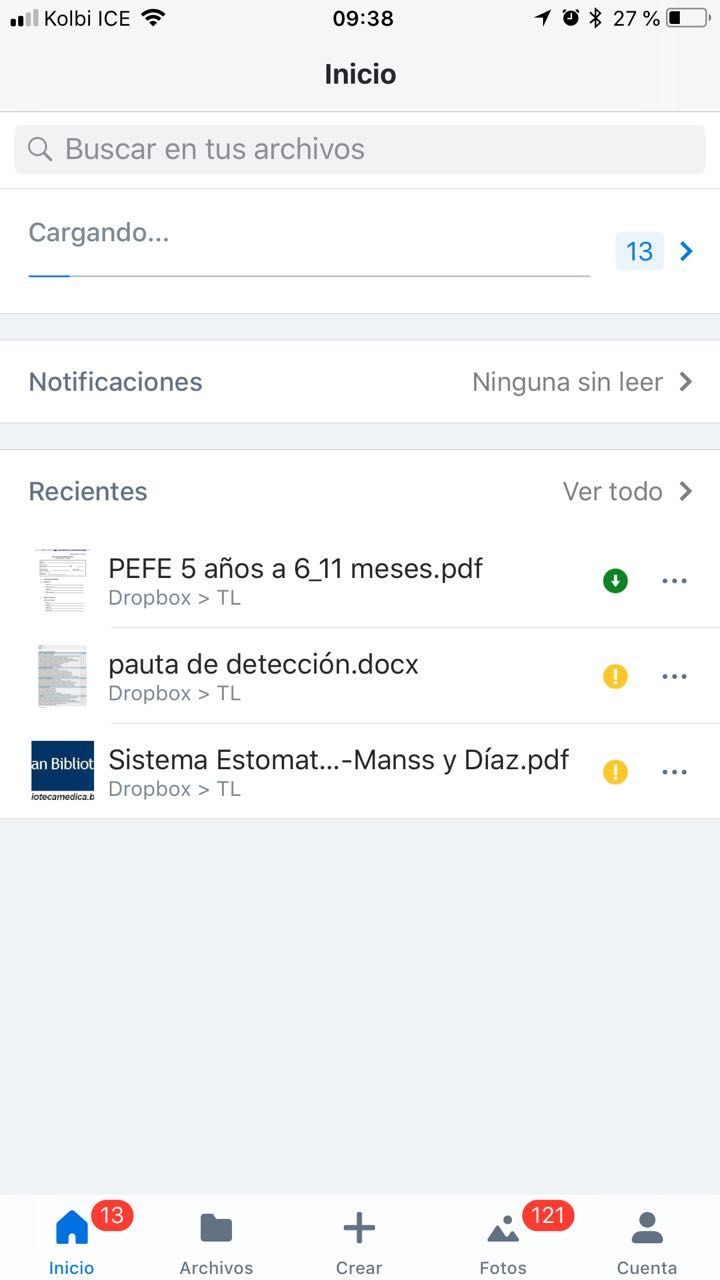
Task: Expand the Notificaciones row chevron
Action: coord(686,381)
